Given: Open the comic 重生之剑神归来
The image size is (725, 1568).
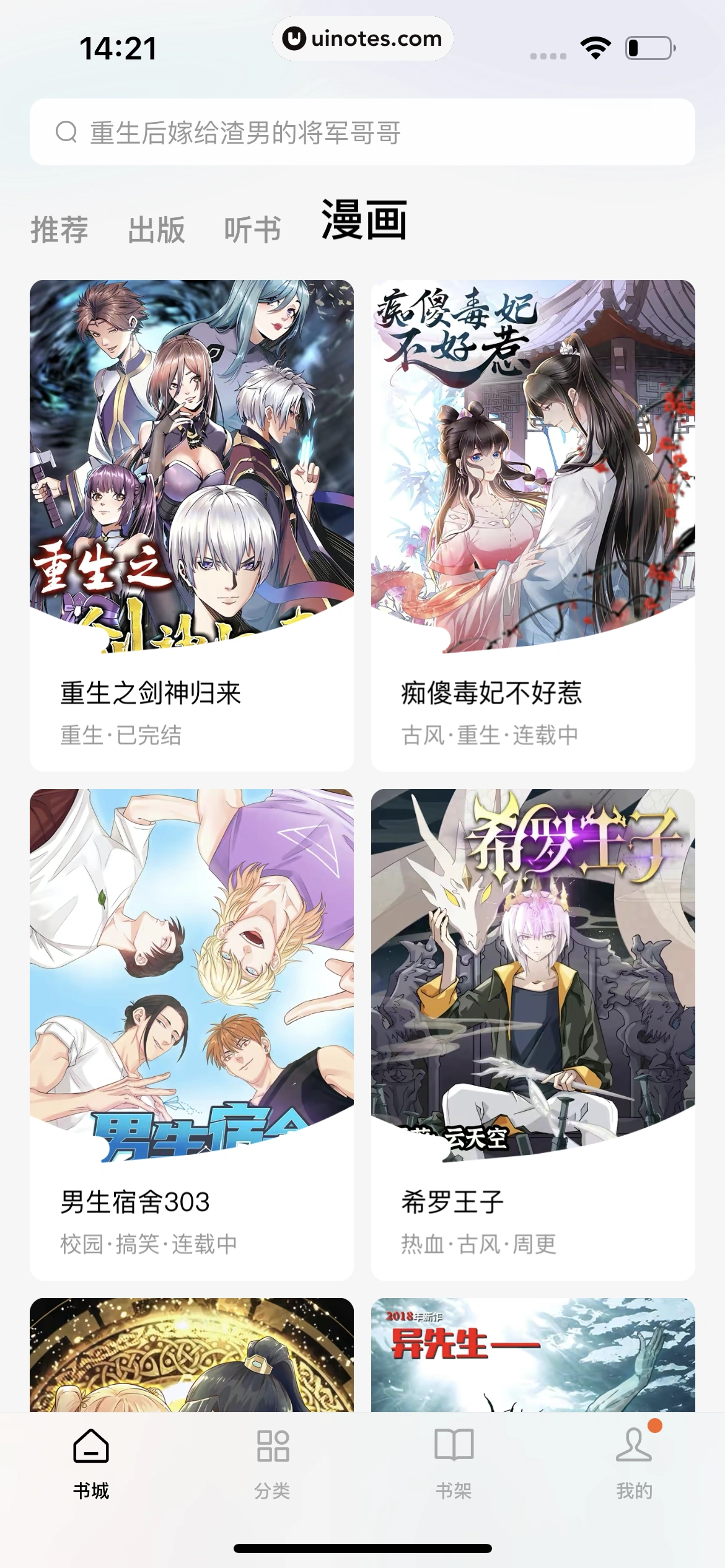Looking at the screenshot, I should pyautogui.click(x=191, y=525).
